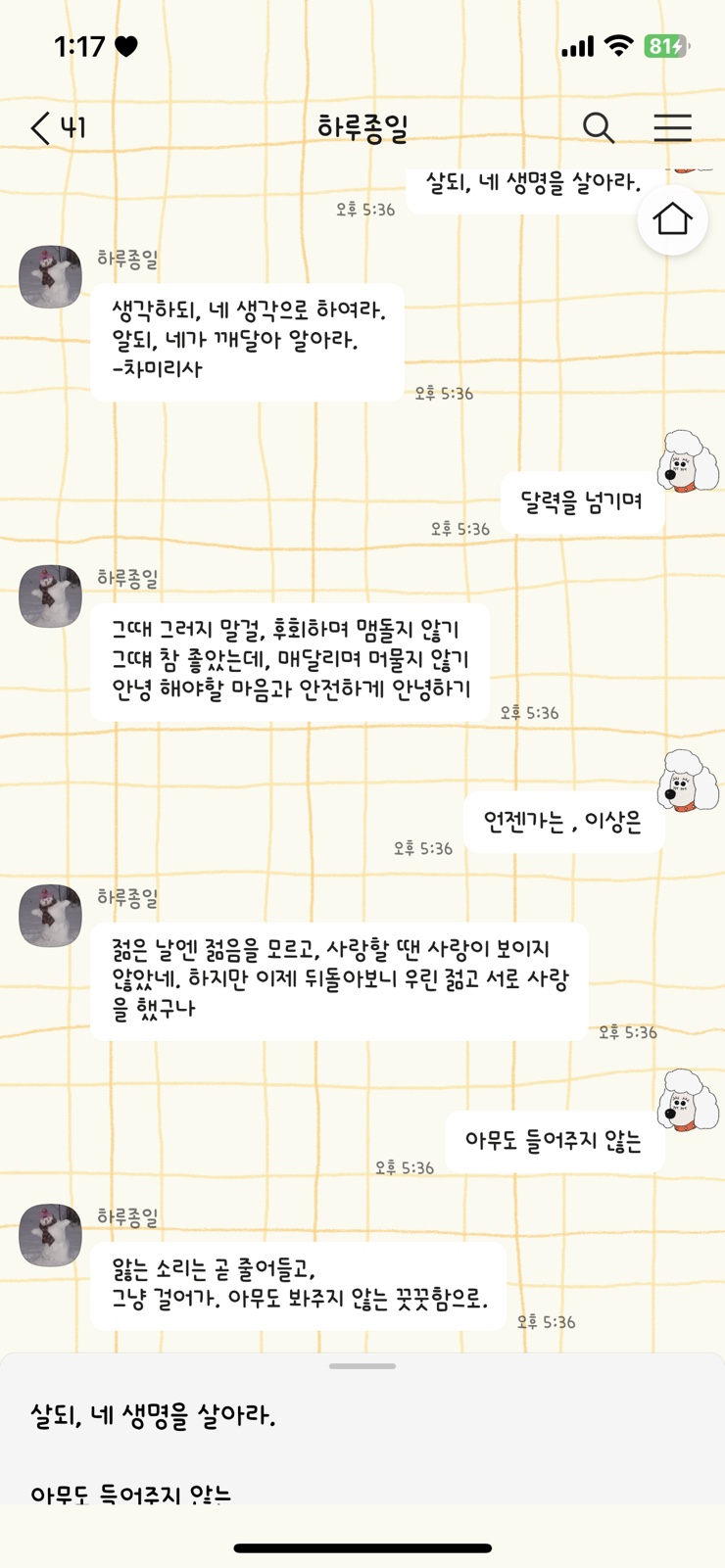Screen dimensions: 725x1568
Task: Open search in this chat
Action: 599,128
